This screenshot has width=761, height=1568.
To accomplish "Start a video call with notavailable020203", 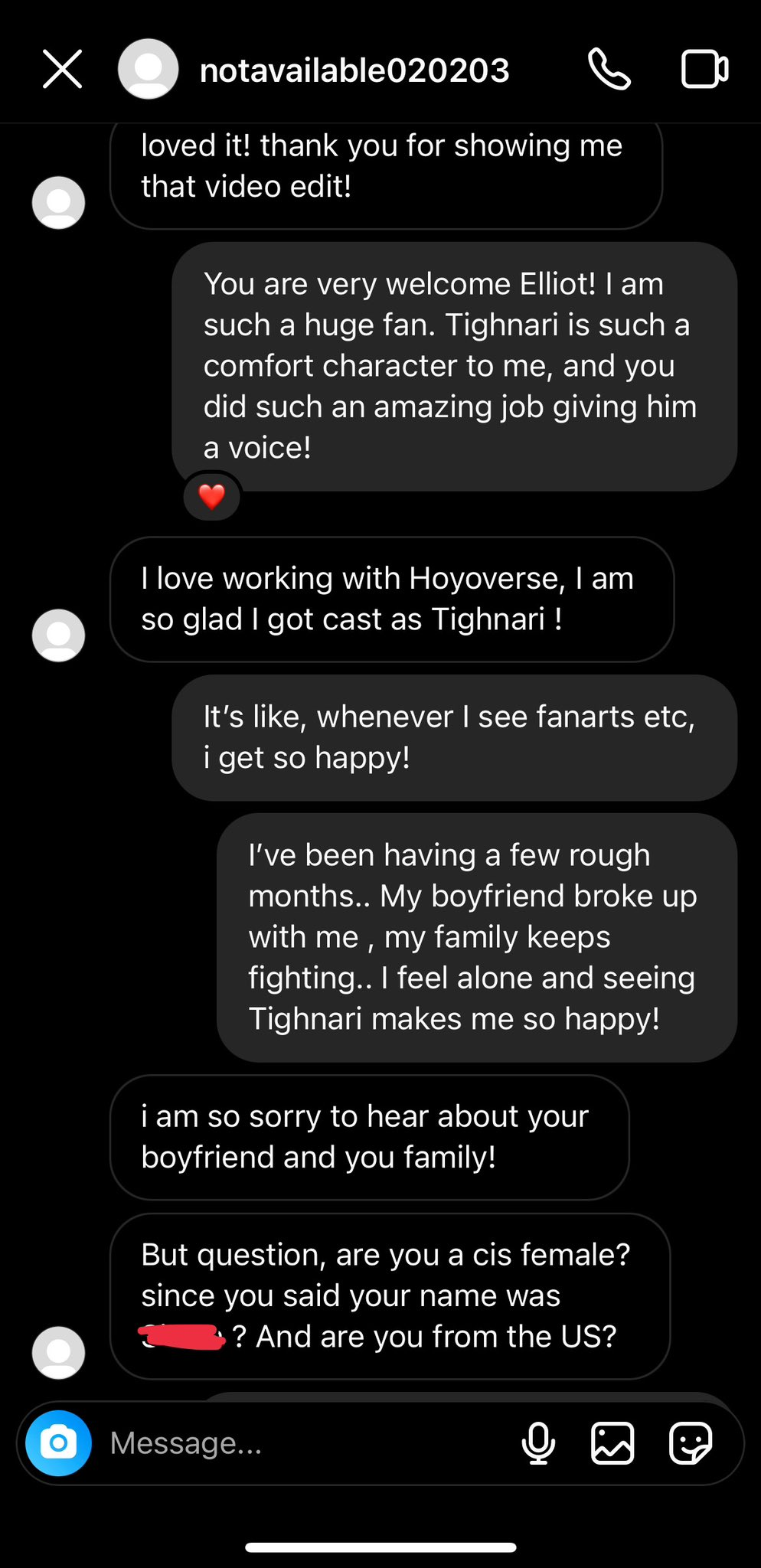I will 704,70.
